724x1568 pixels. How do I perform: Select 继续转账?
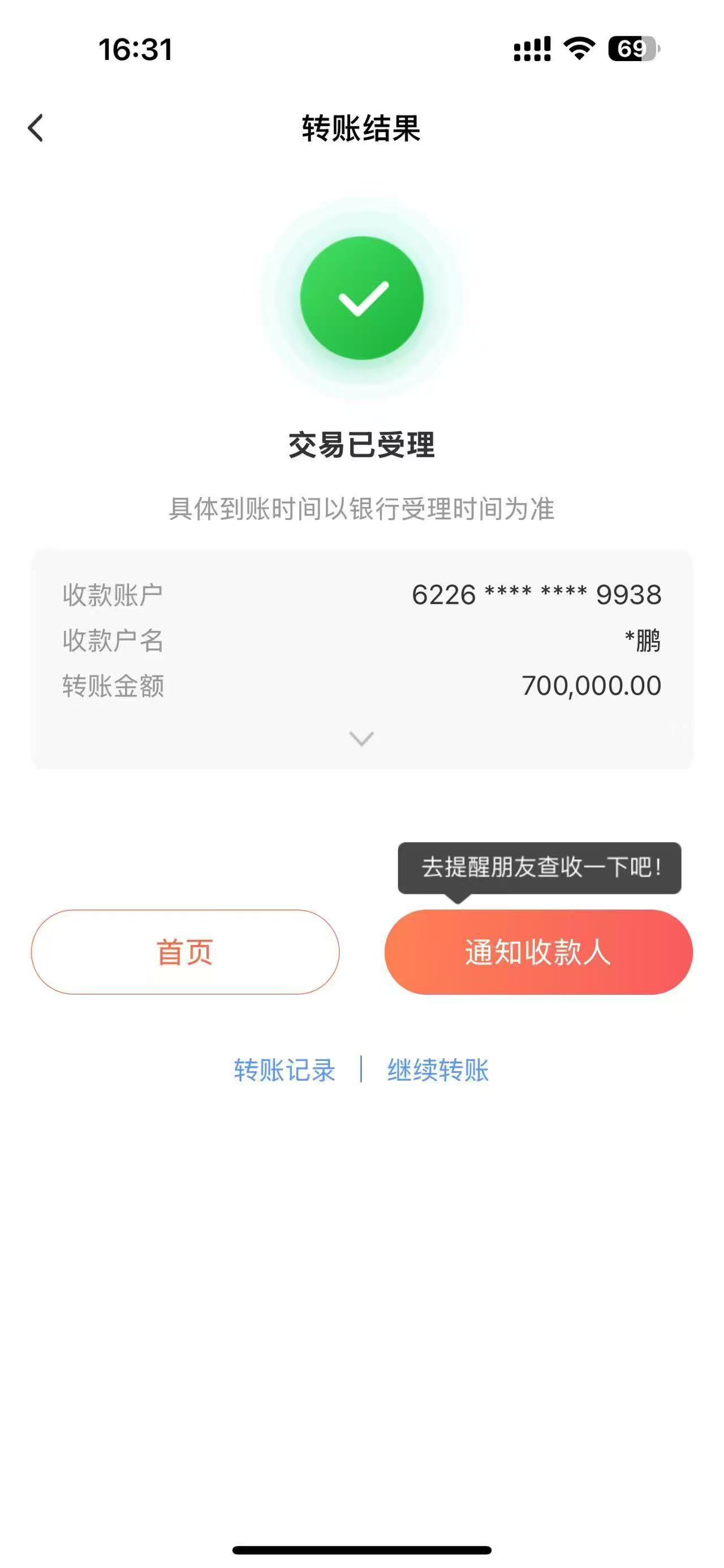coord(438,1070)
